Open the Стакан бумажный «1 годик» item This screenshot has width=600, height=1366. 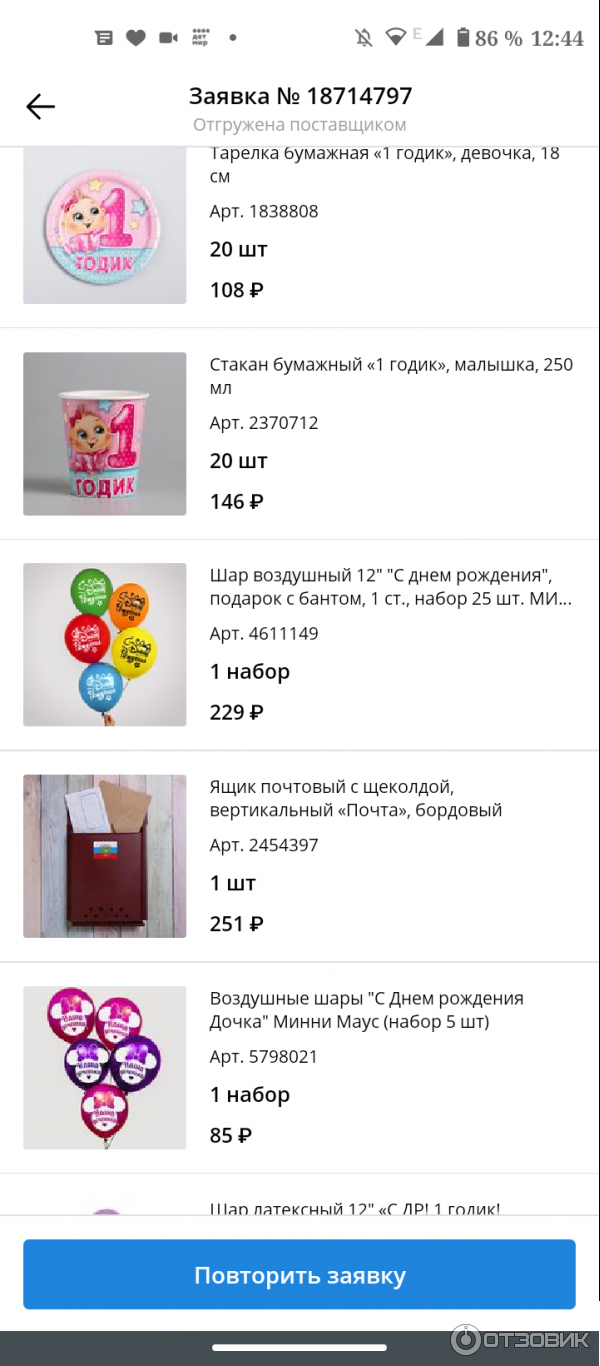point(391,376)
